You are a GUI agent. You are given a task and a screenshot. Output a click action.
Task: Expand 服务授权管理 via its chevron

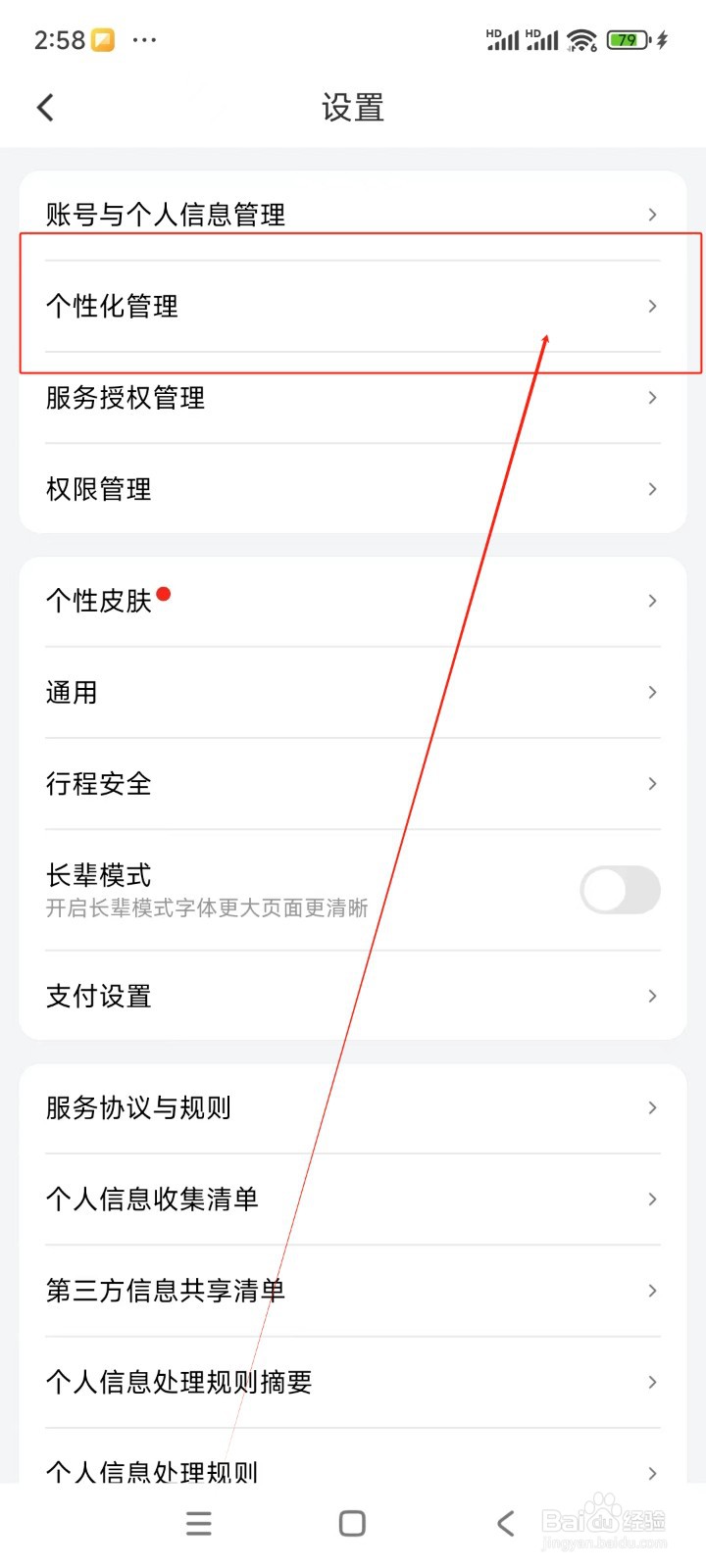[x=652, y=398]
